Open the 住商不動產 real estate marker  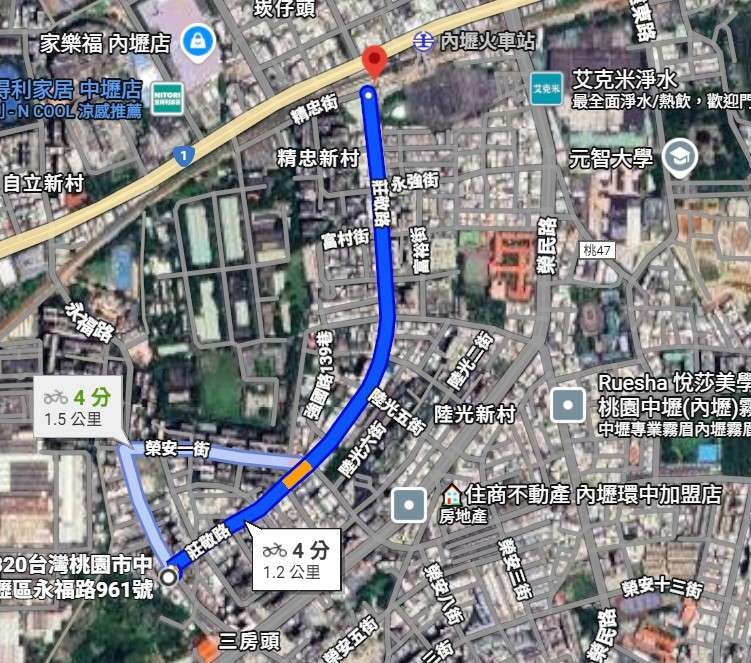[409, 506]
